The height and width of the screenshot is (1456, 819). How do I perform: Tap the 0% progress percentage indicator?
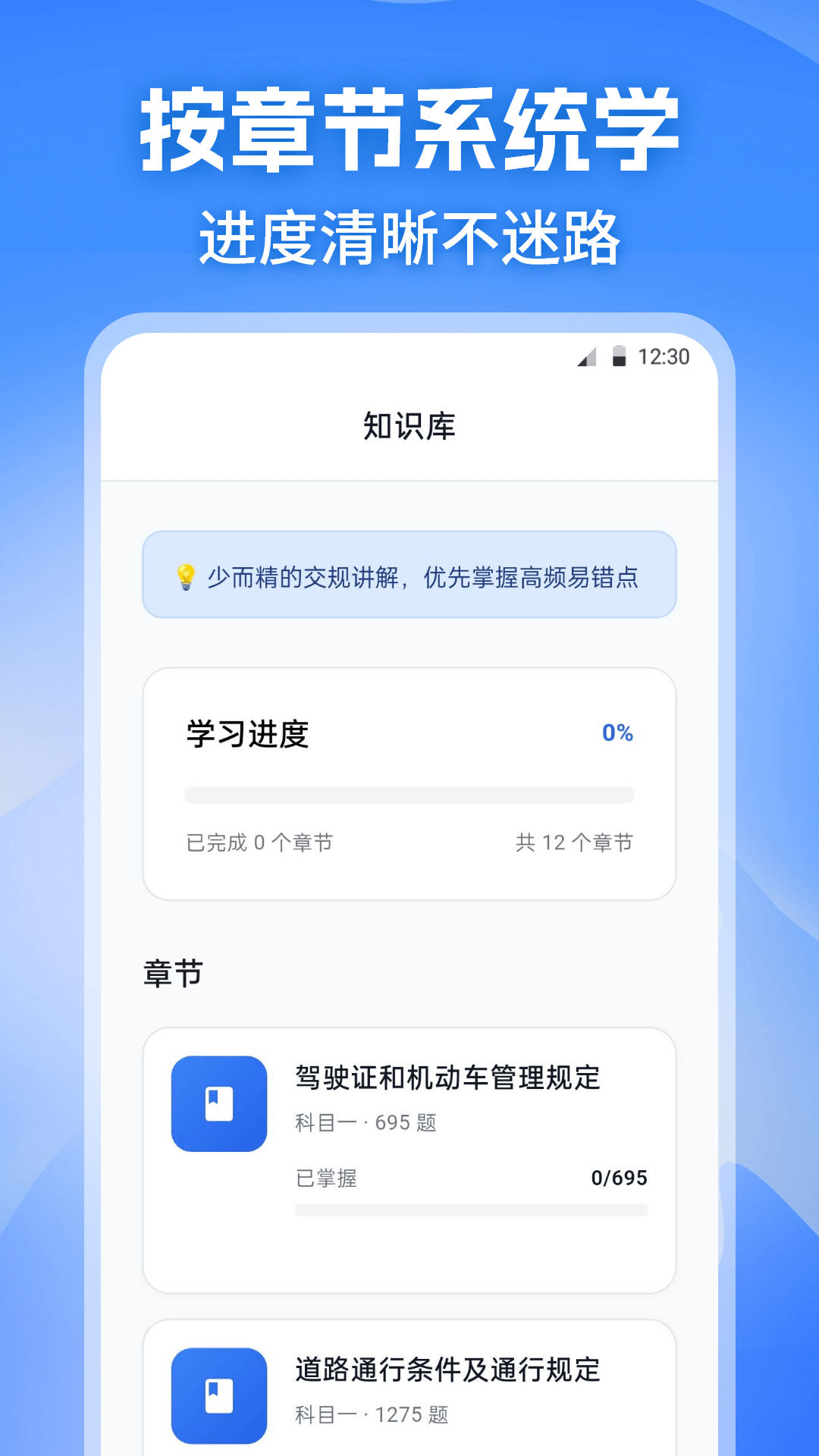point(616,733)
